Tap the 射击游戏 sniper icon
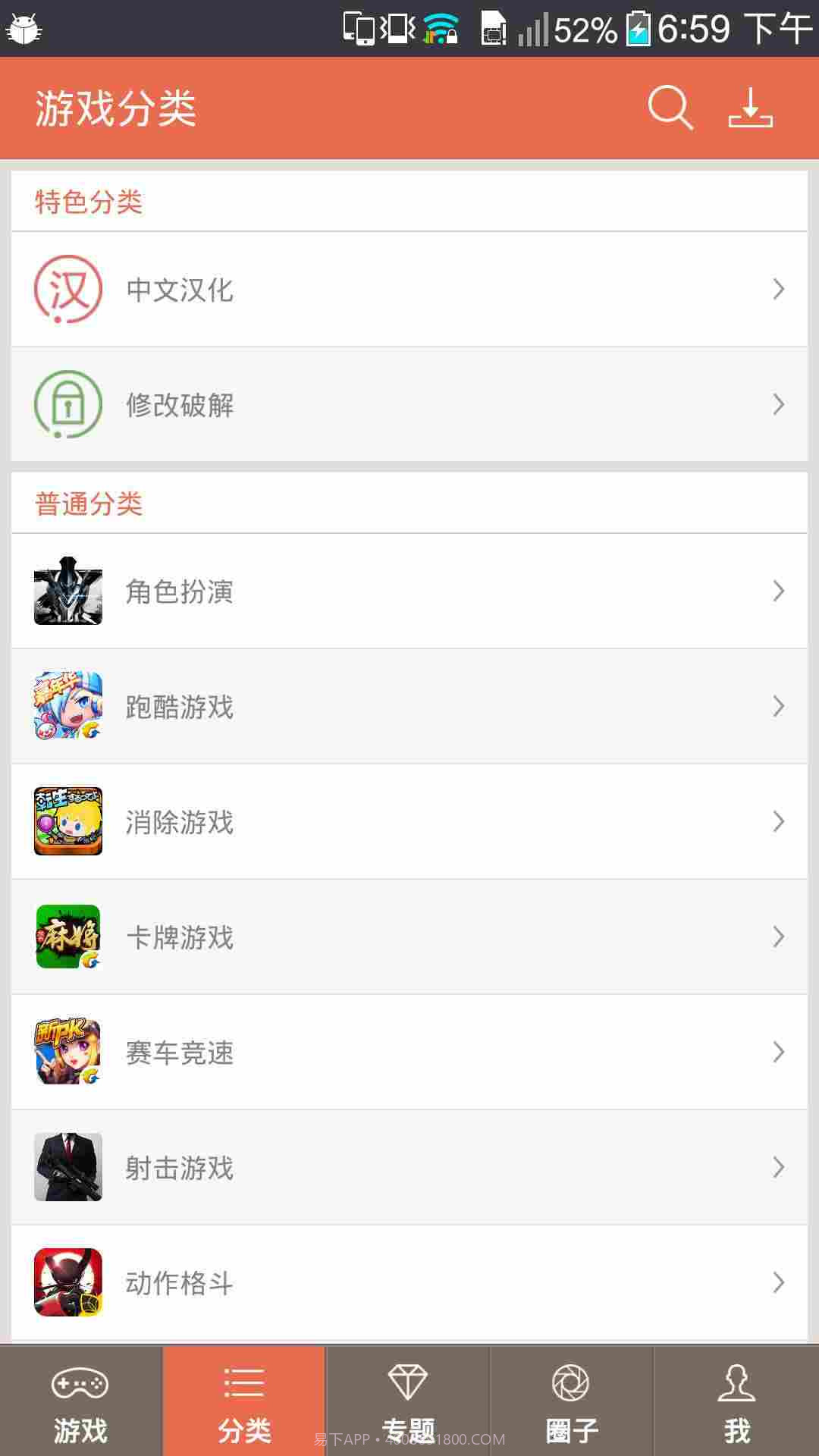 [x=67, y=1168]
